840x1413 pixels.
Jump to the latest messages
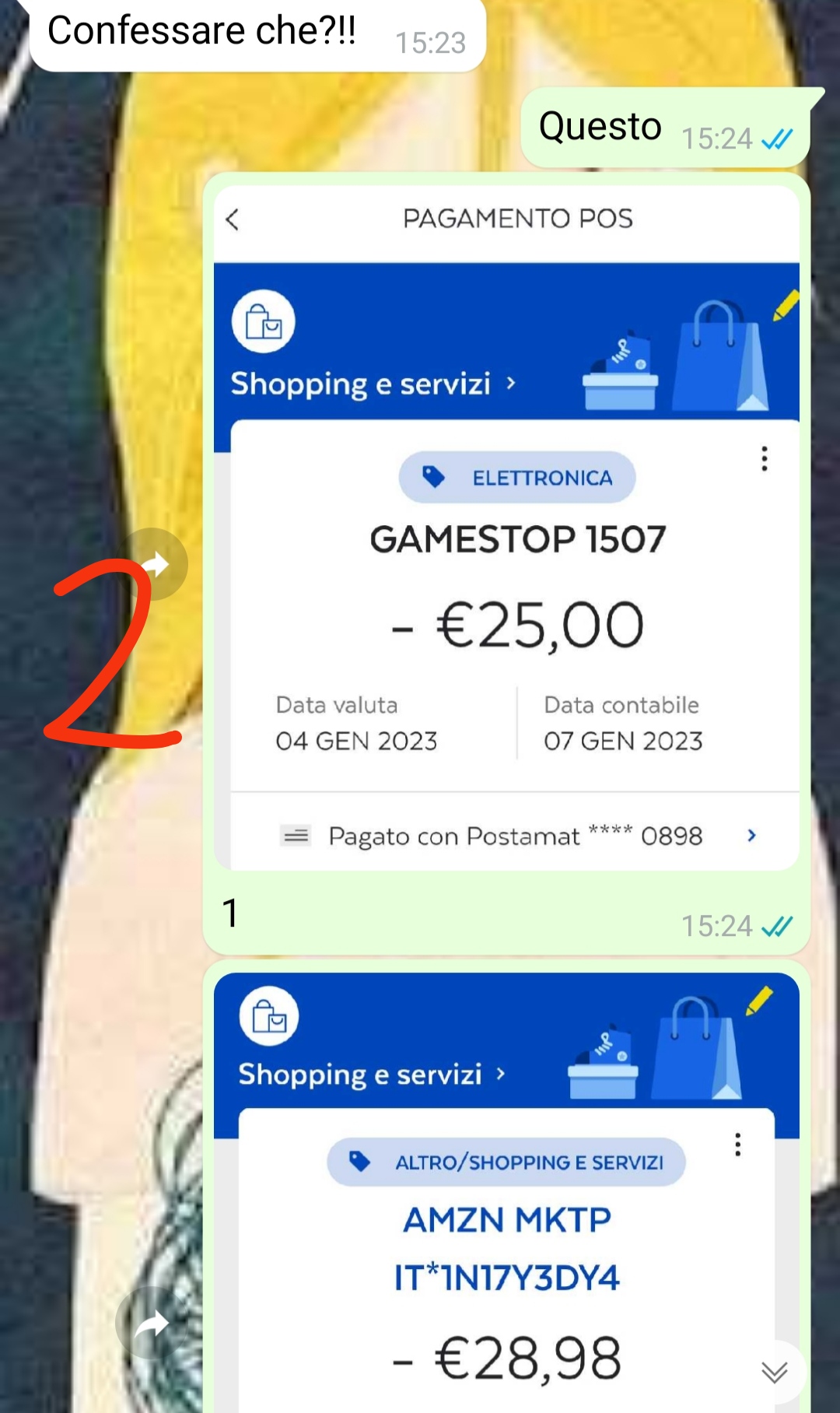click(x=775, y=1373)
